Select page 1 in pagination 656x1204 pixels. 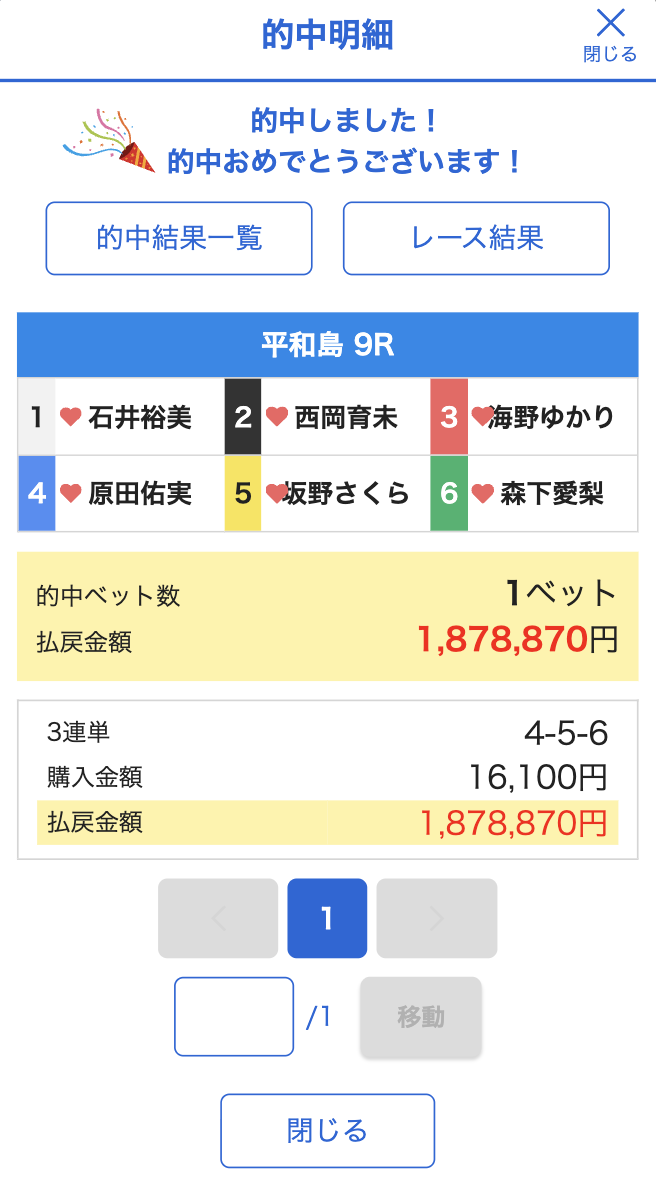(x=327, y=918)
